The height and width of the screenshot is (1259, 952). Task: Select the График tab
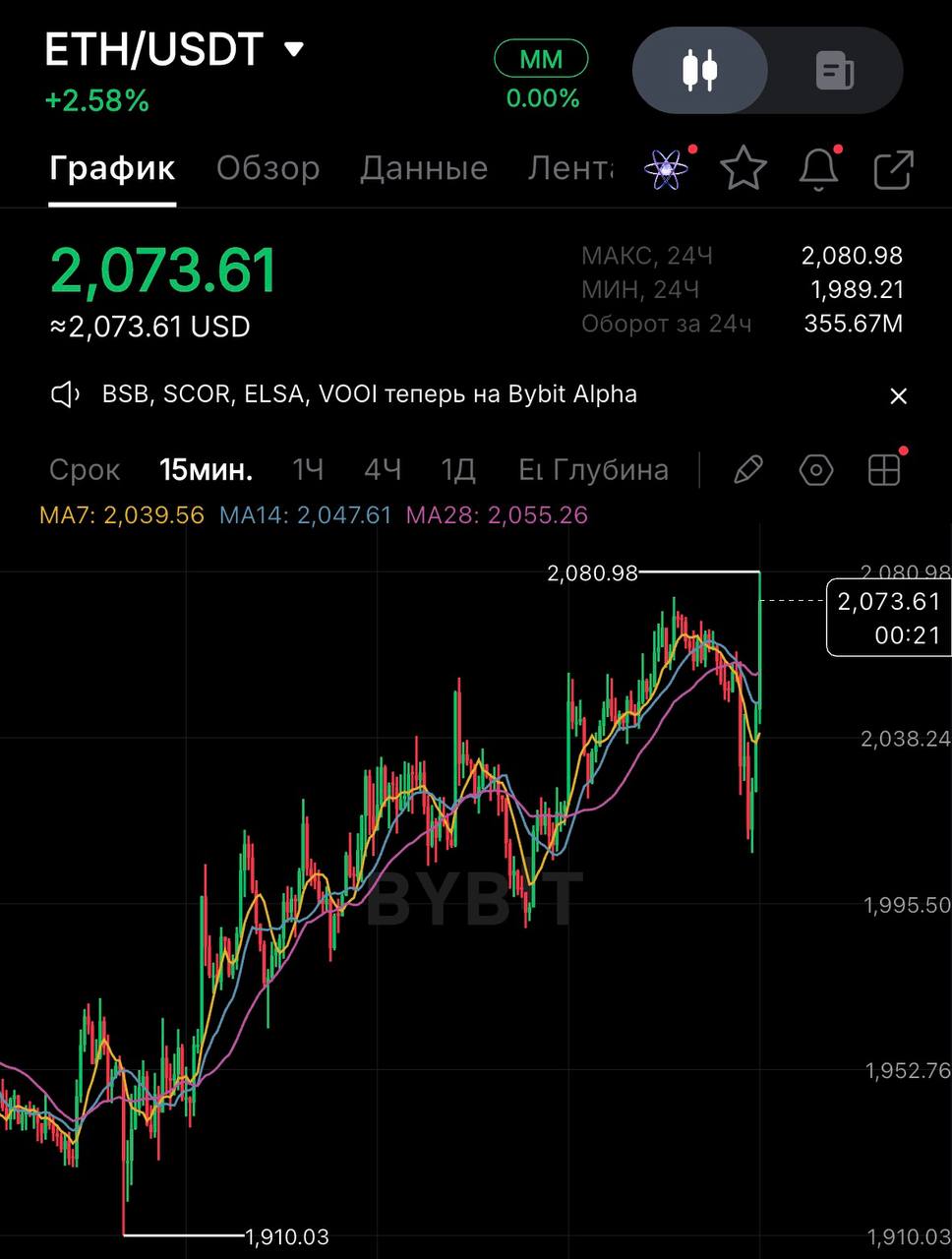point(112,168)
